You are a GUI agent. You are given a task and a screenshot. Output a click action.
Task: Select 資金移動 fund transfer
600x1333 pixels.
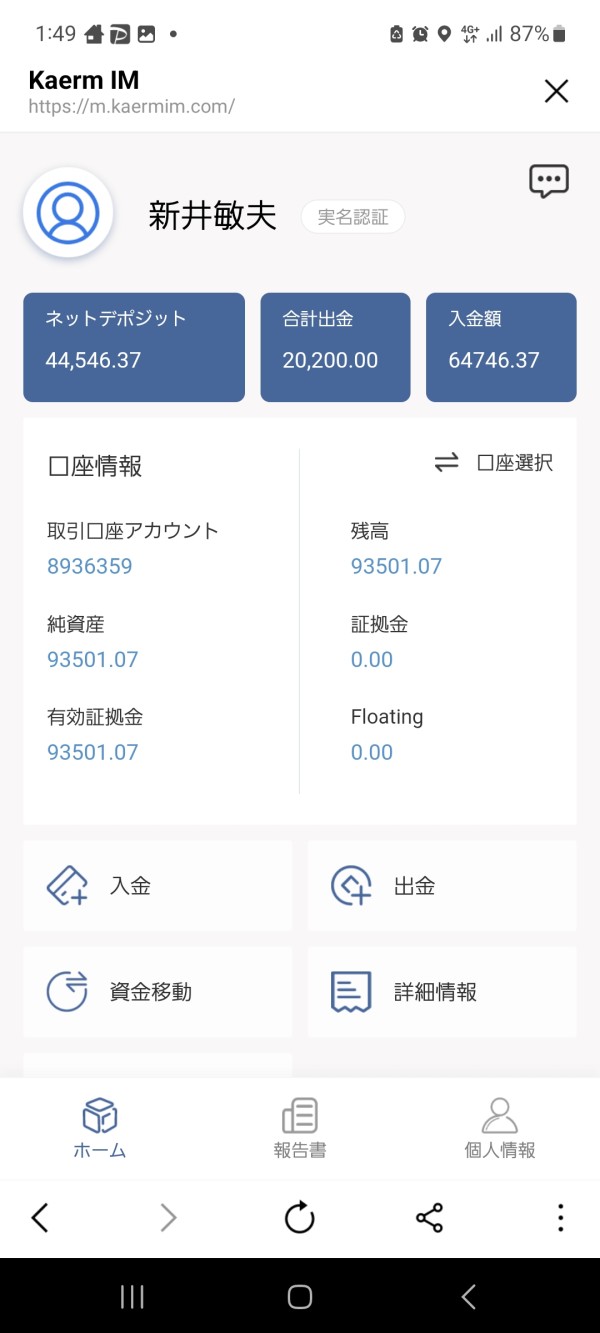click(158, 992)
